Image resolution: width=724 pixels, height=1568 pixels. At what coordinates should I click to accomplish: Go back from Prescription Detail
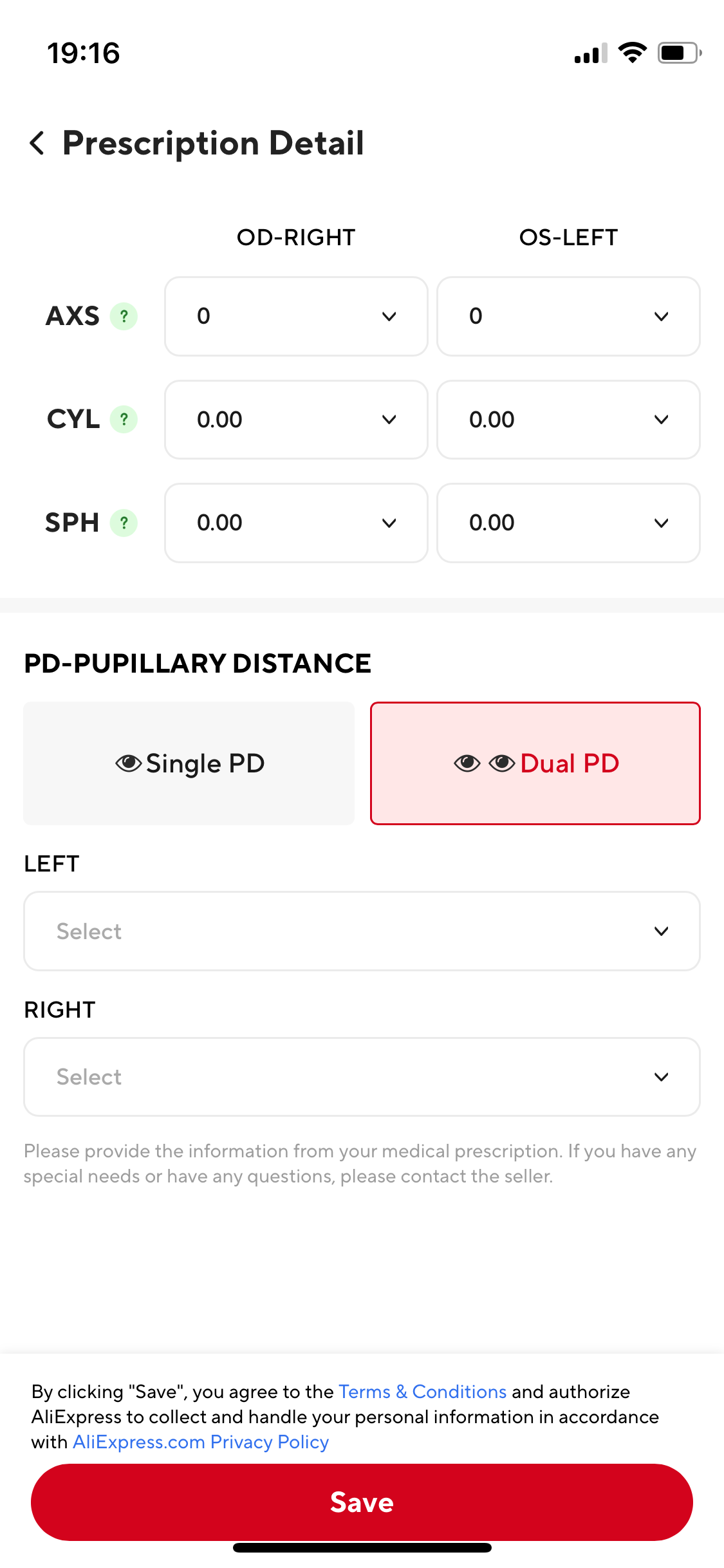[37, 143]
